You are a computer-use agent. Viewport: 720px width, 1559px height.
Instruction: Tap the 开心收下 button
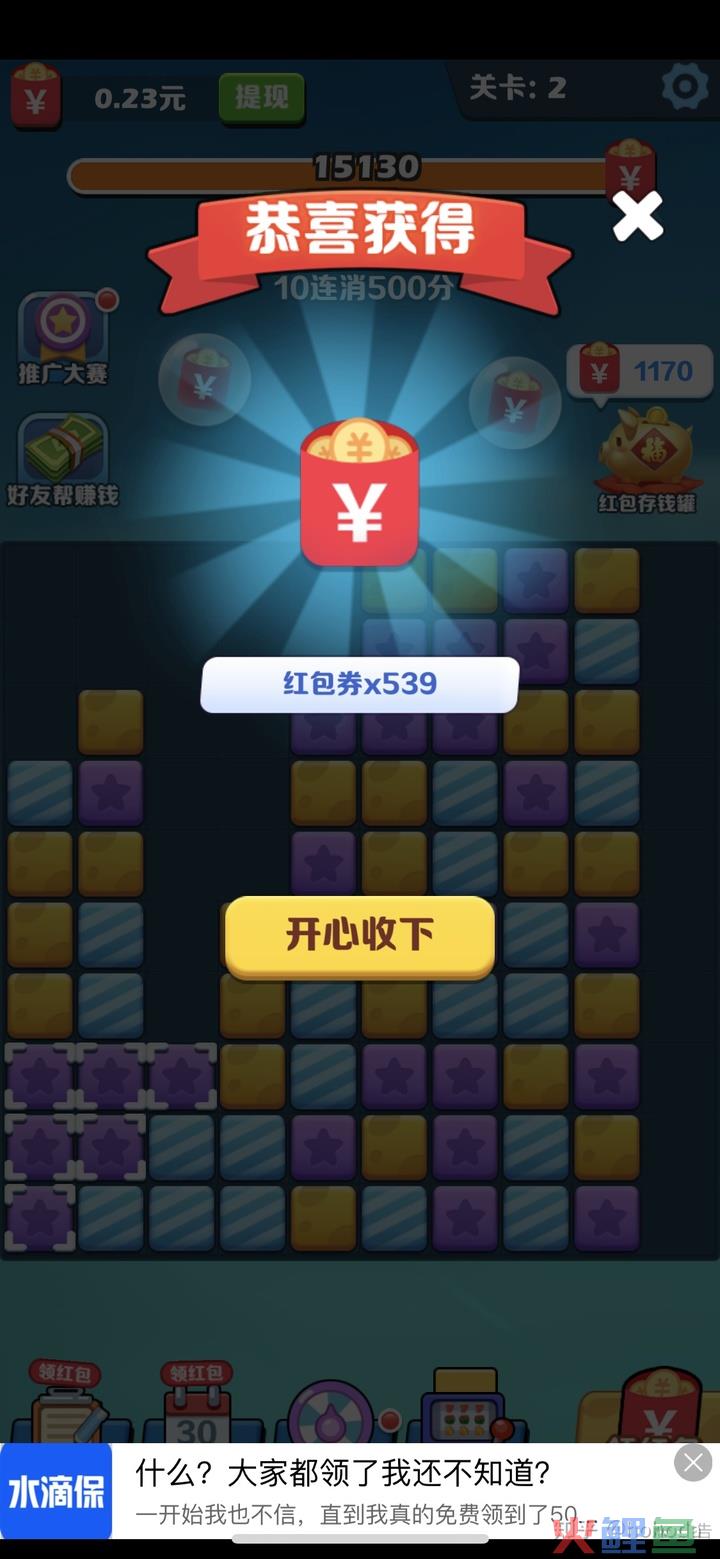tap(360, 935)
